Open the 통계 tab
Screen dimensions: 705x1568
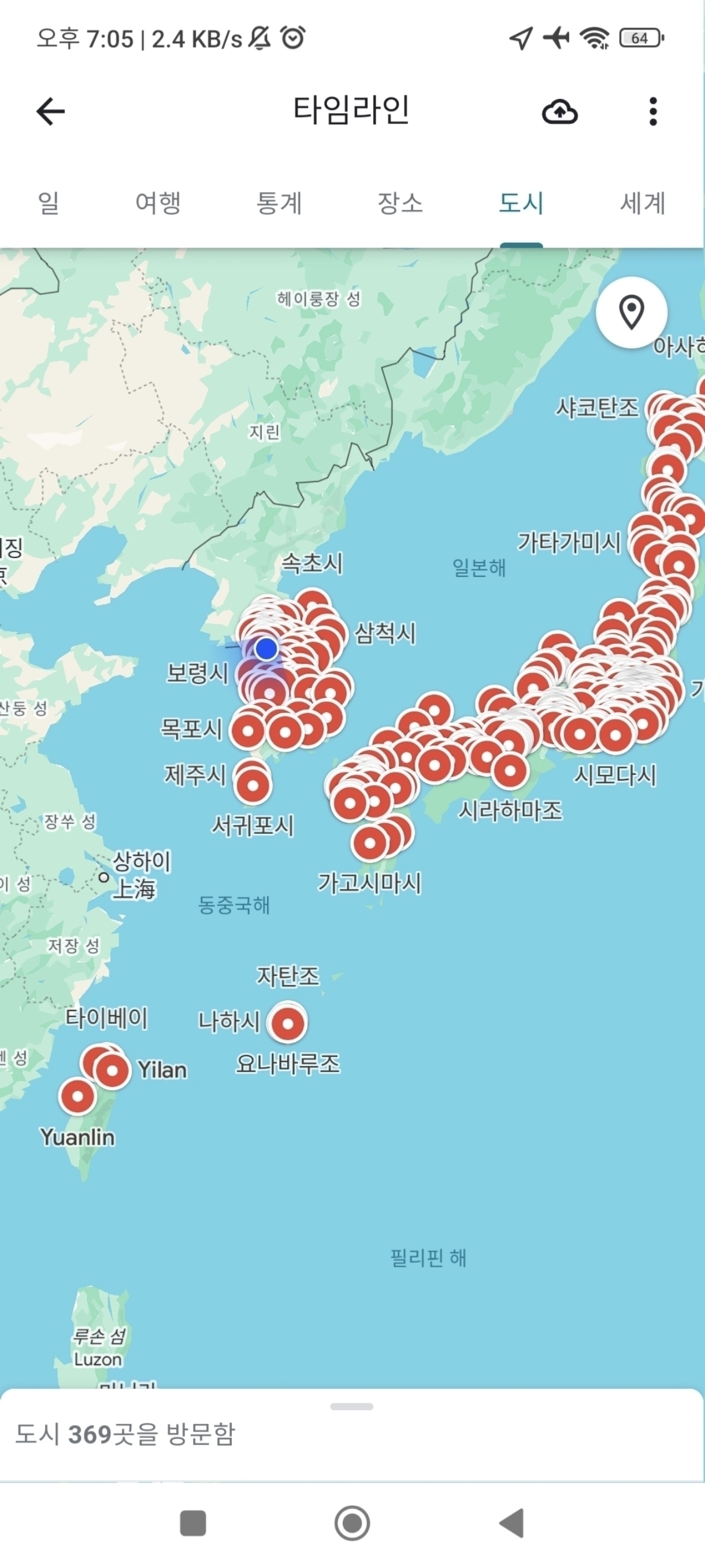click(279, 203)
